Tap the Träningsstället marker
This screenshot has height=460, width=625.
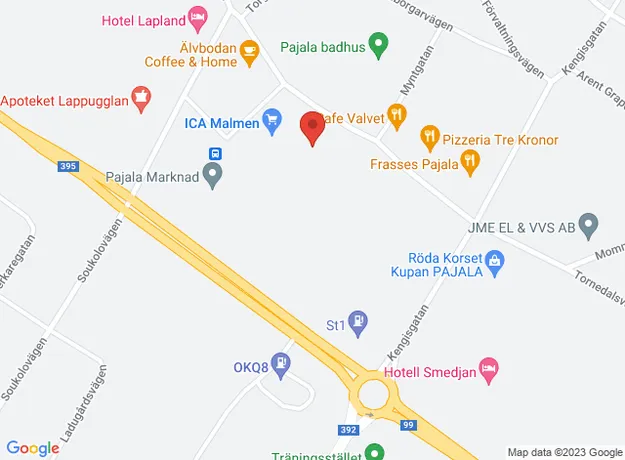(374, 451)
